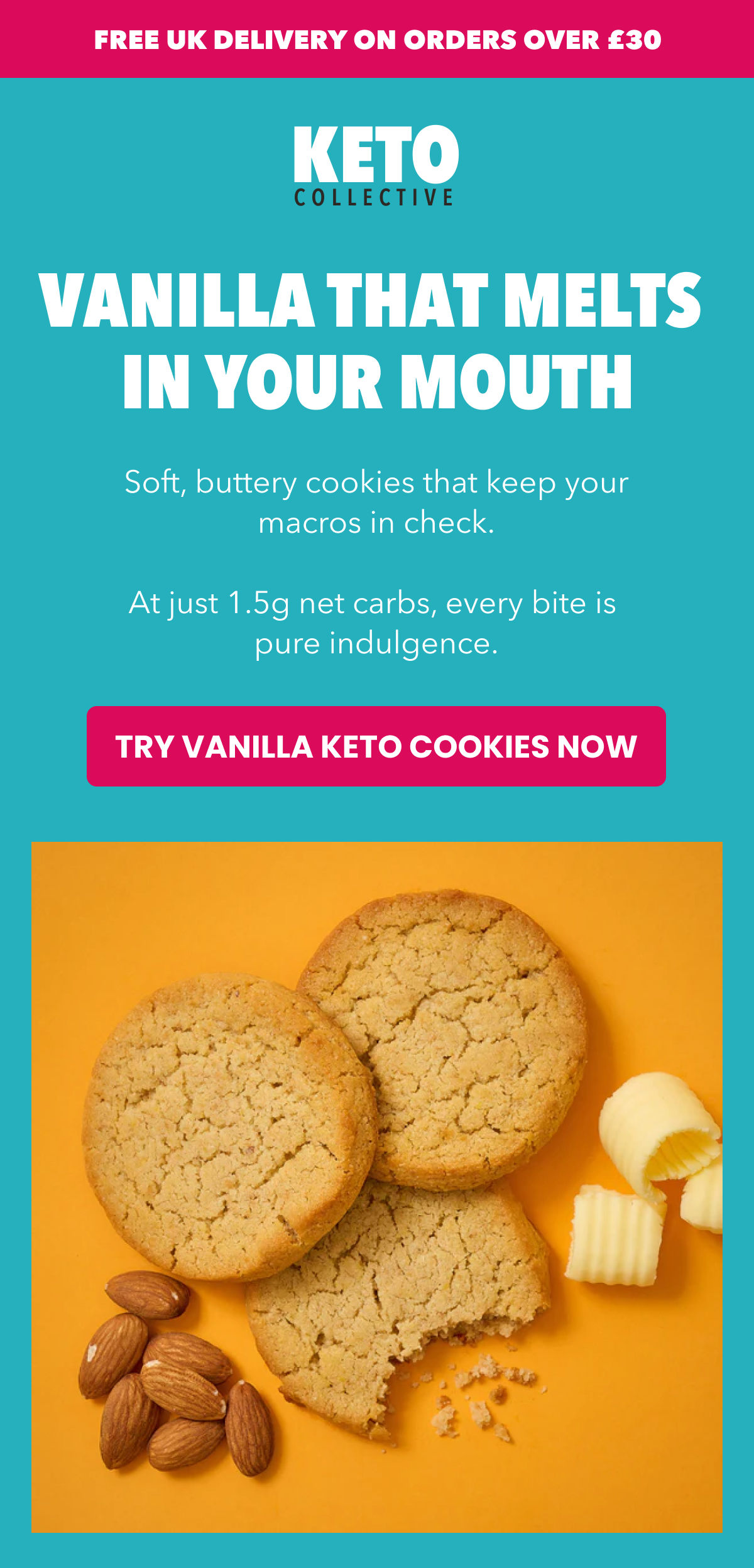Select the VANILLA THAT MELTS headline

tap(376, 336)
